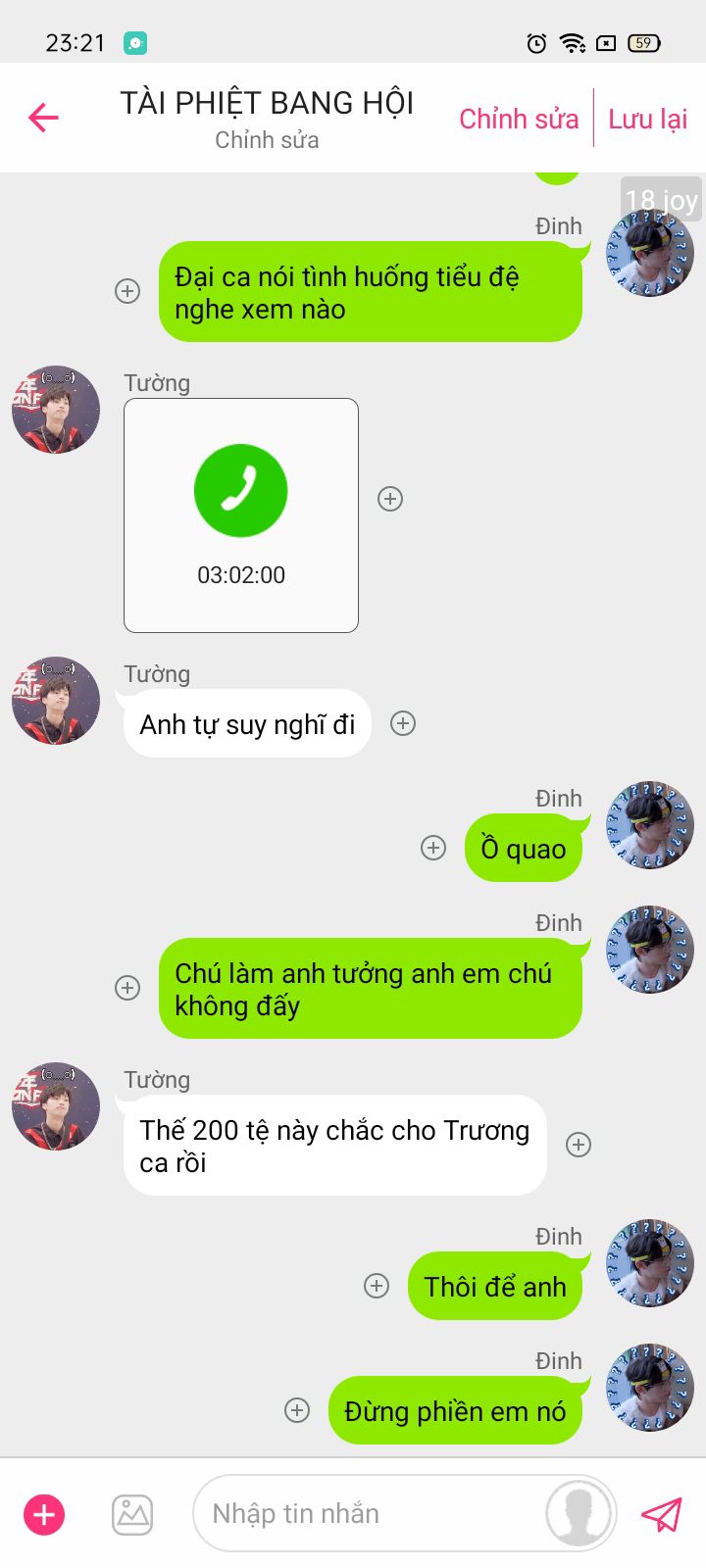
Task: Tap the plus icon next to 'Ồ quao'
Action: pos(433,848)
